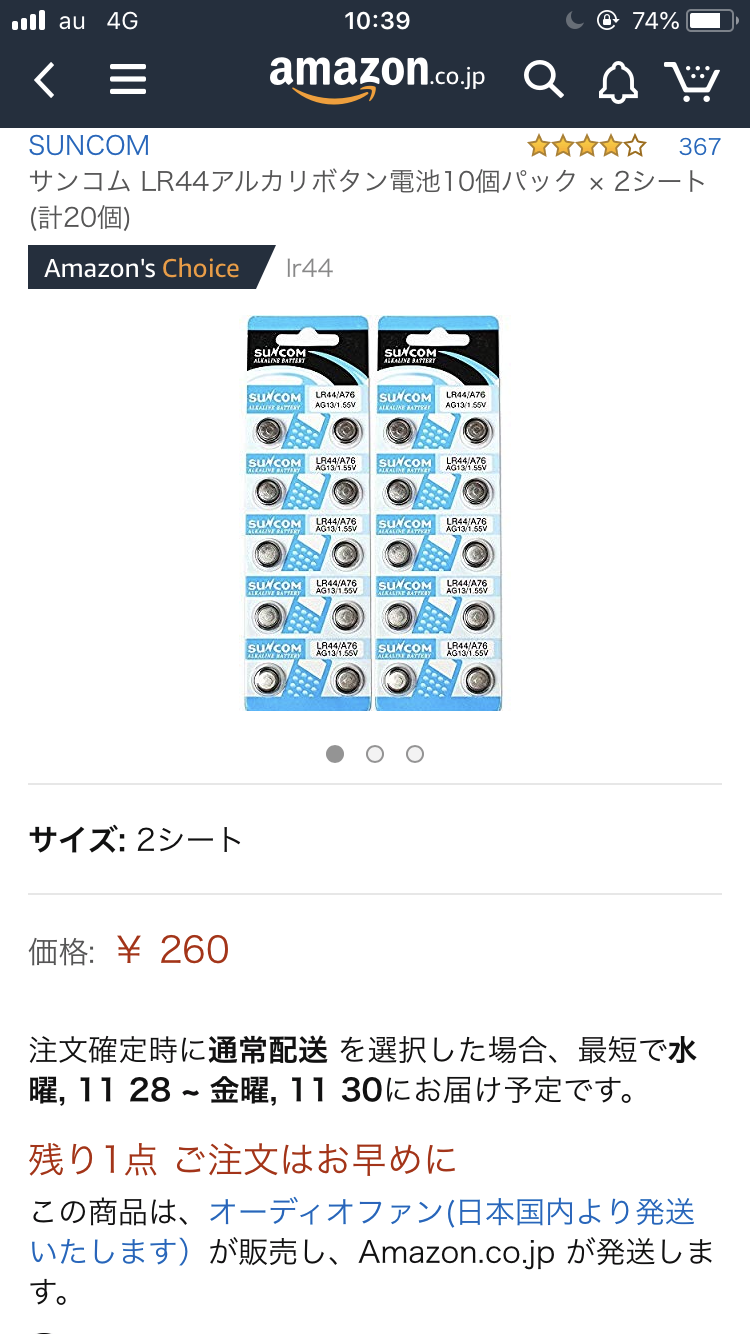This screenshot has height=1334, width=750.
Task: Tap the Amazon's Choice badge
Action: point(142,268)
